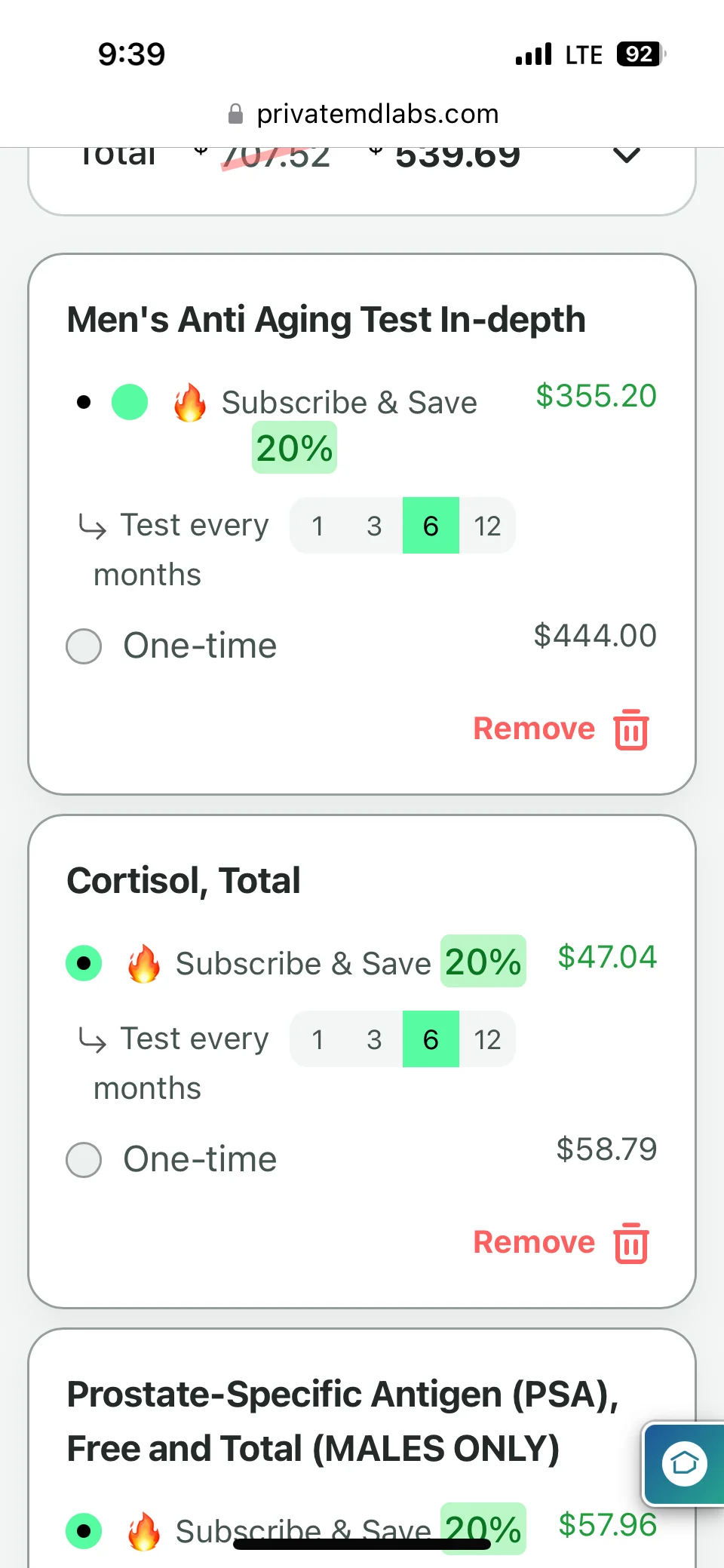
Task: Set Men's Anti Aging Test interval to 3 months
Action: tap(374, 526)
